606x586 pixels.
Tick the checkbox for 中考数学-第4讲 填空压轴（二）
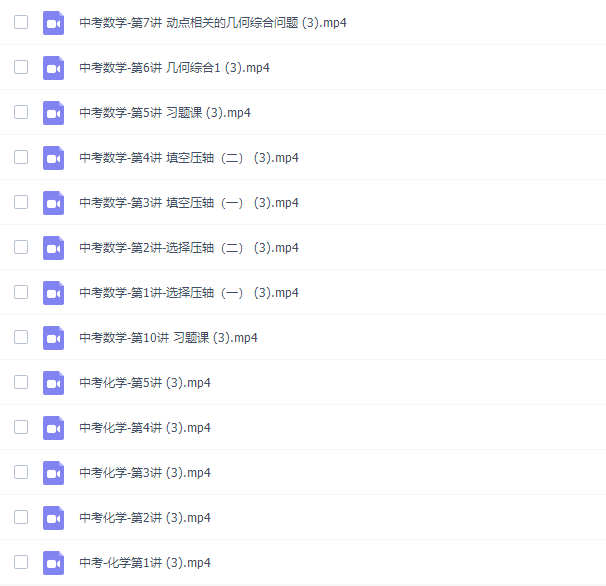[21, 157]
